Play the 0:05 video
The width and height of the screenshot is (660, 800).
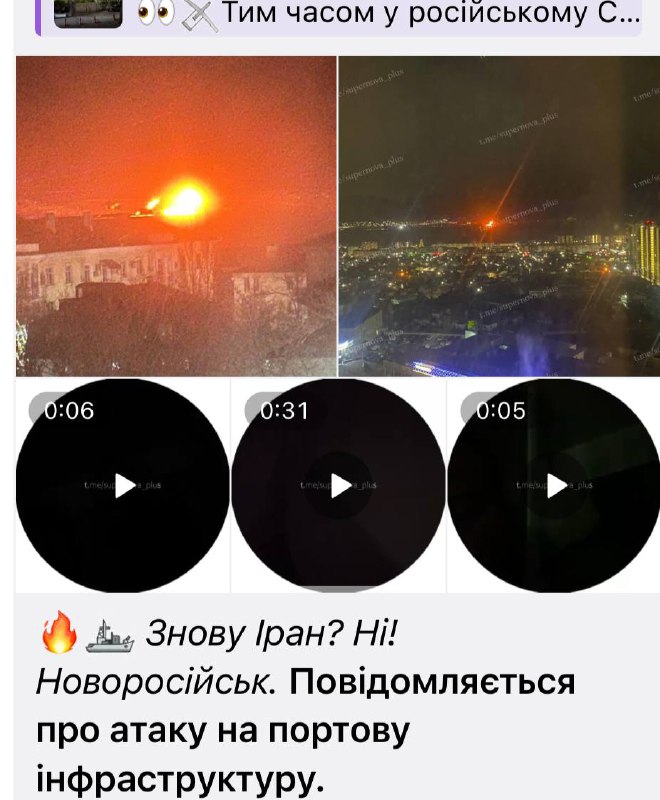(554, 486)
